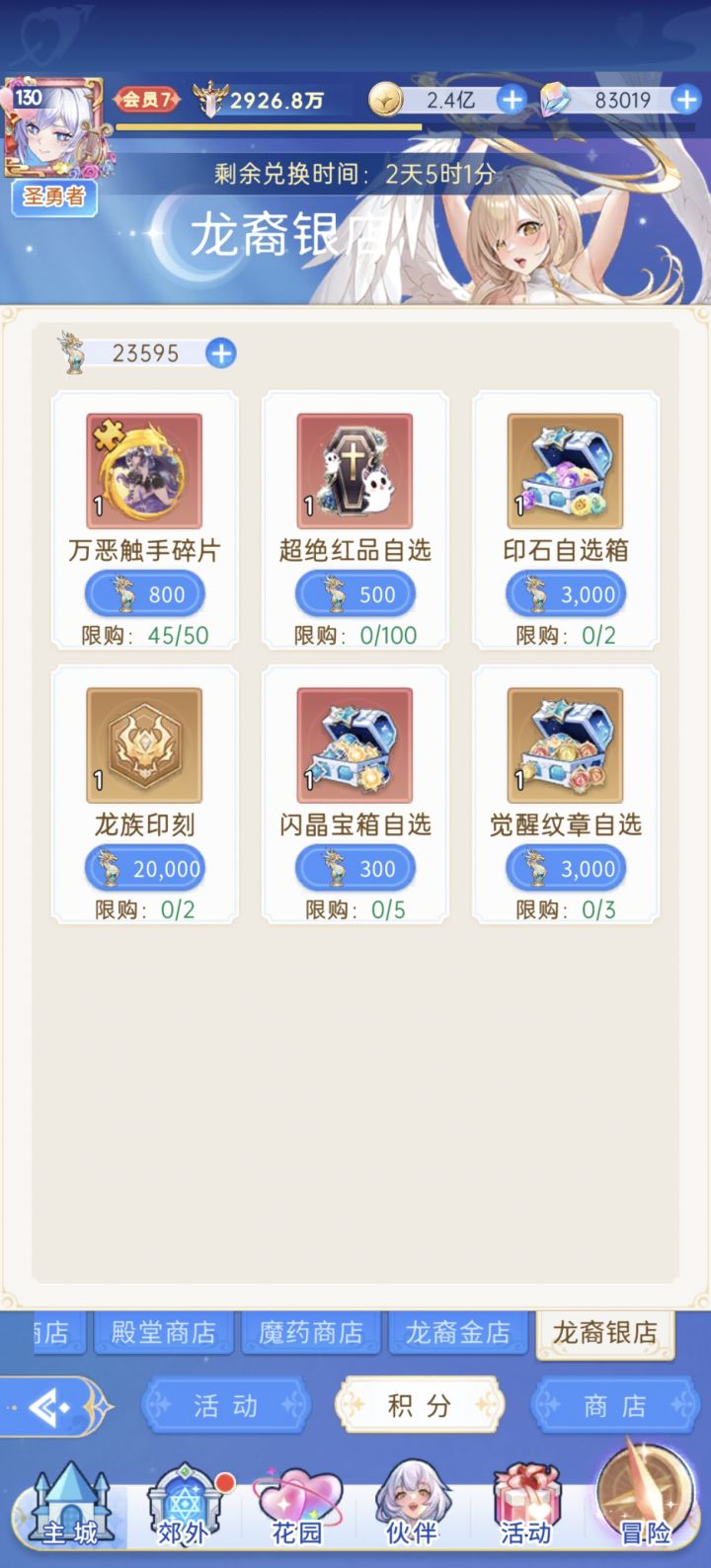Viewport: 711px width, 1568px height.
Task: Tap the plus beside dragon shop currency
Action: click(x=221, y=353)
